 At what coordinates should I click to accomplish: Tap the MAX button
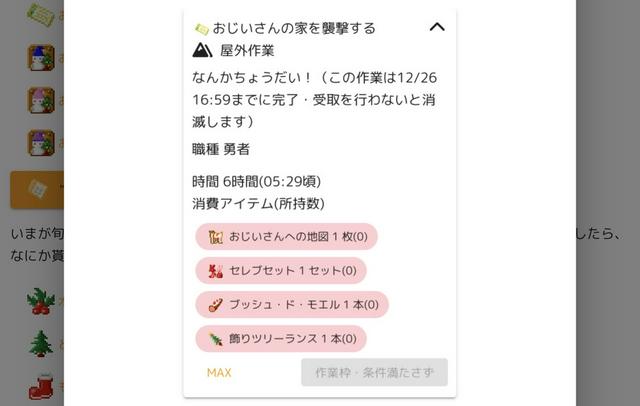coord(219,373)
